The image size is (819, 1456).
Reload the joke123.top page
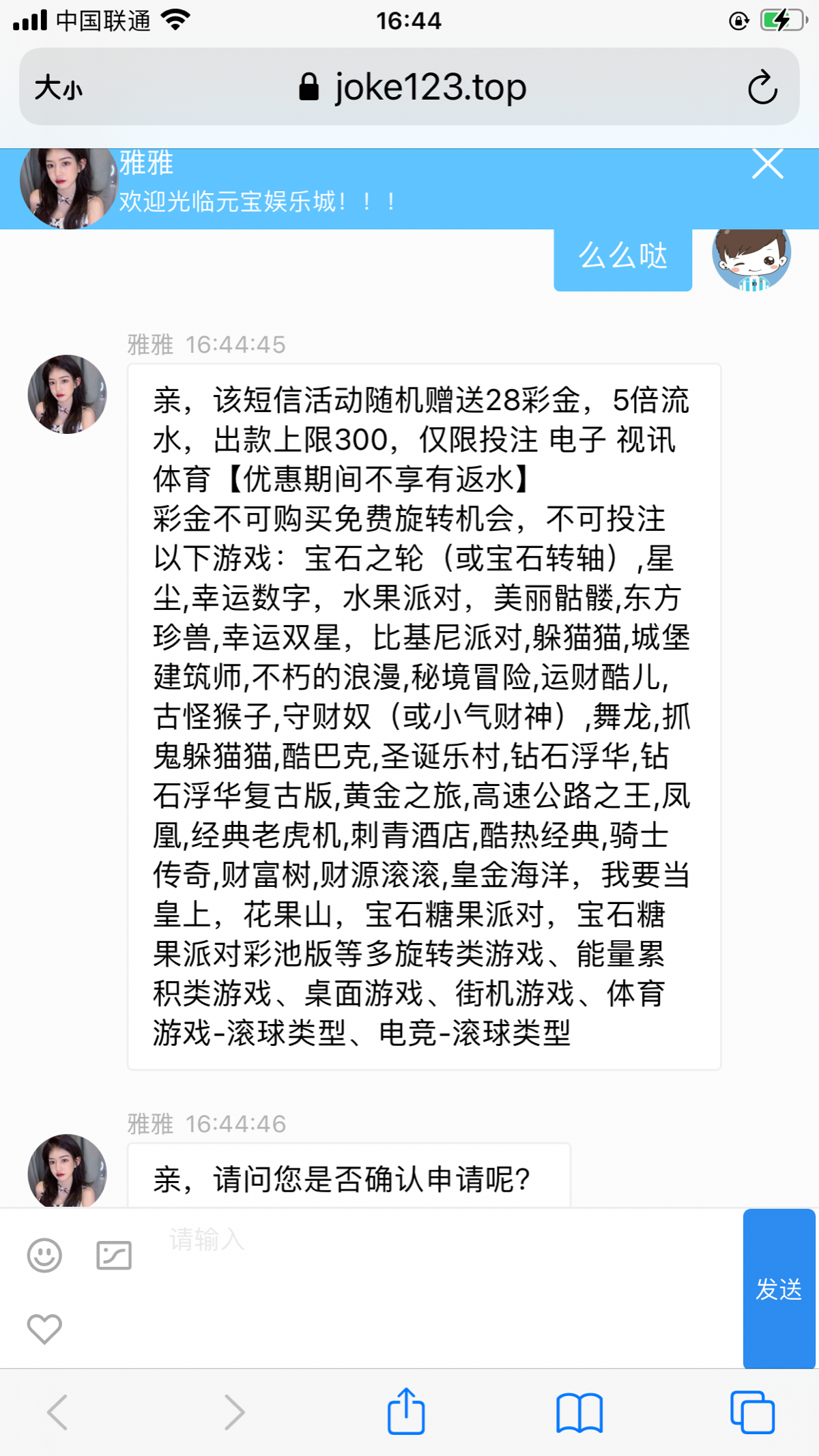click(762, 87)
